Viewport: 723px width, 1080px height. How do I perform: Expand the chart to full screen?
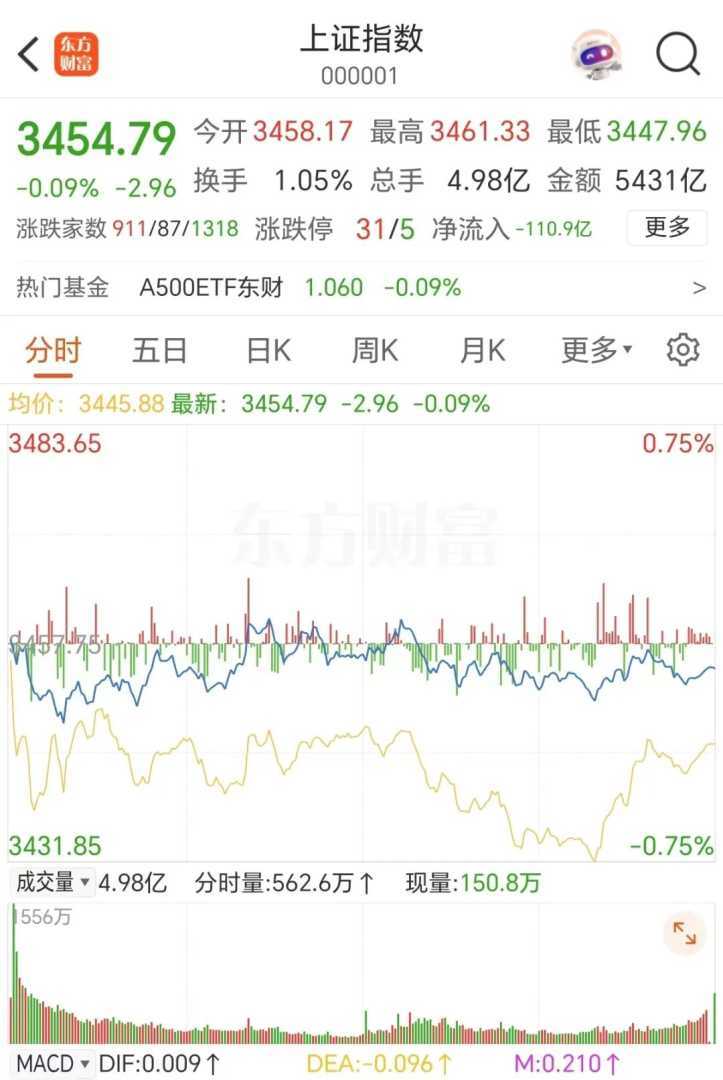click(685, 934)
